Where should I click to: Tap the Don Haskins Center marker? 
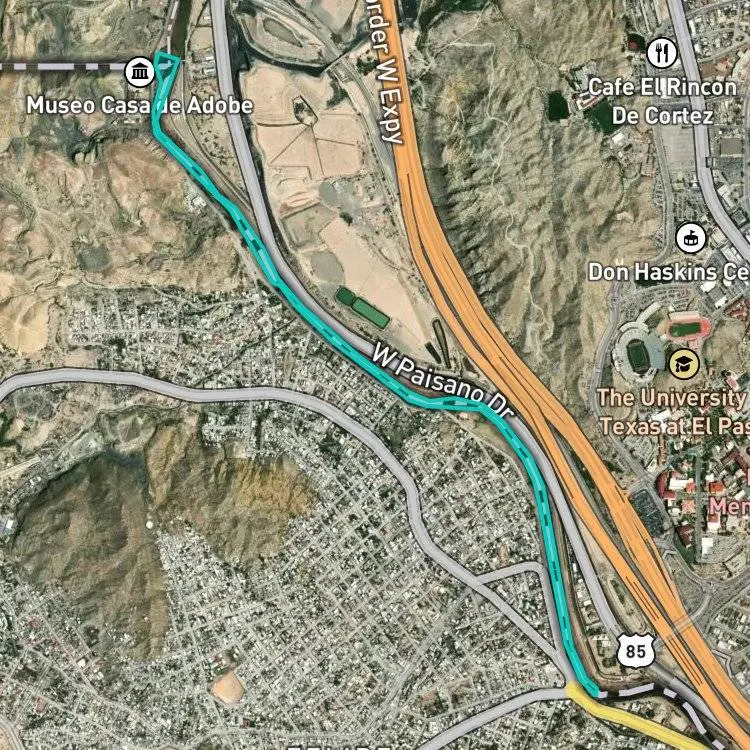691,238
